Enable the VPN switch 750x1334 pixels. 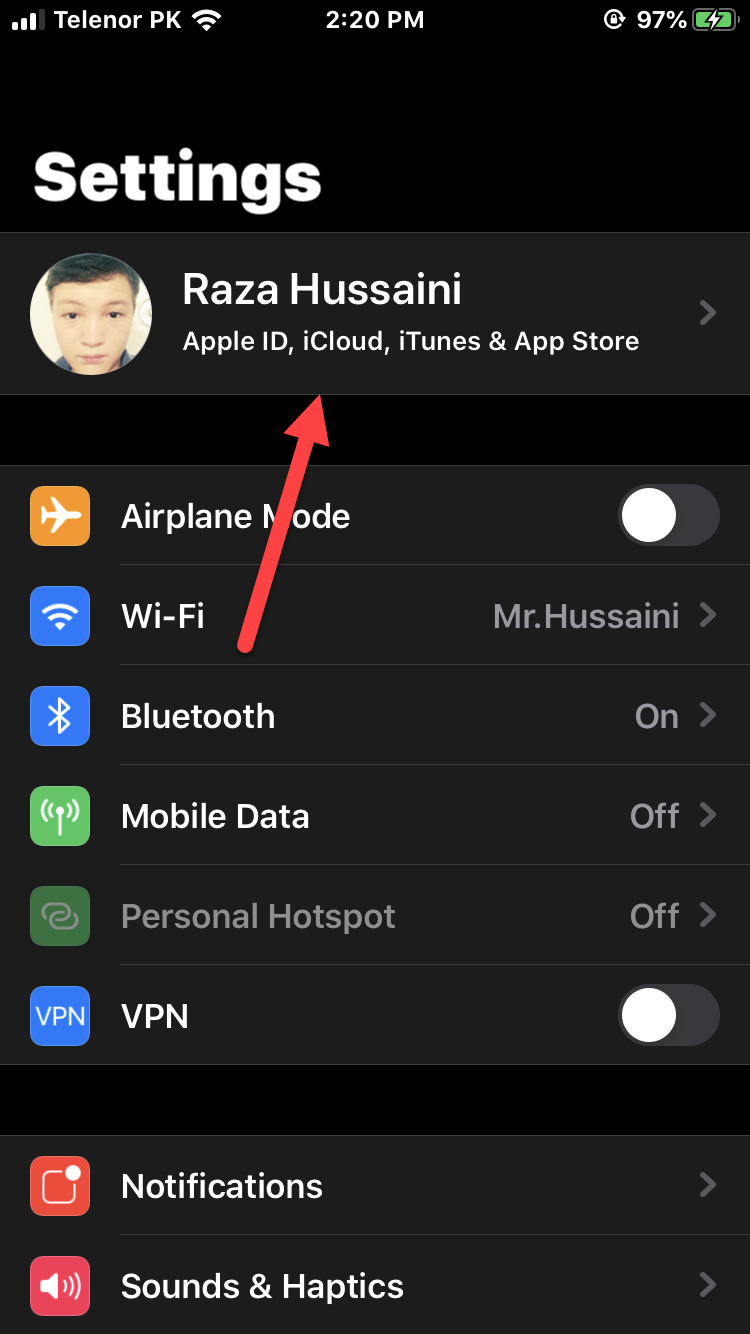pos(668,1016)
